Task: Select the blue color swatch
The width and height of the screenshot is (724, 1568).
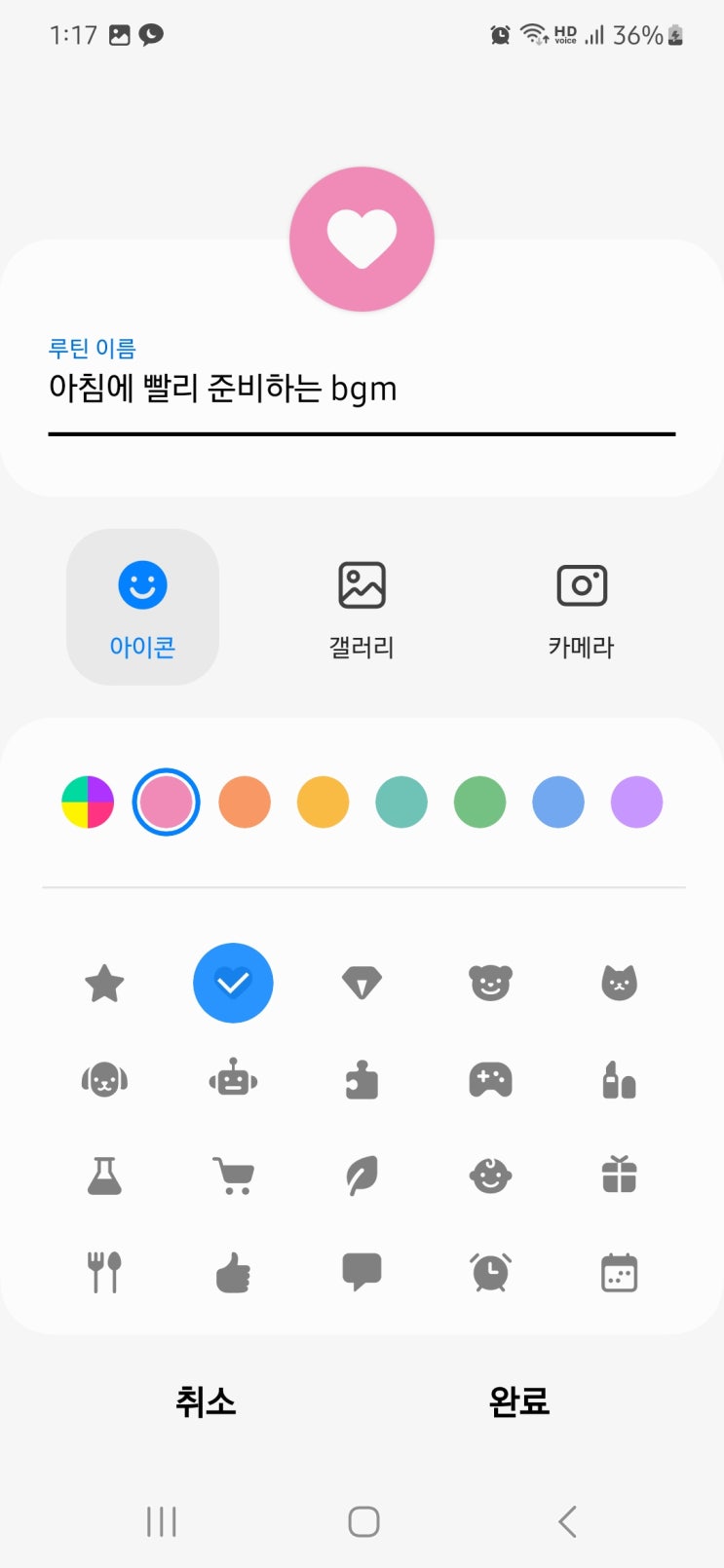Action: pos(558,803)
